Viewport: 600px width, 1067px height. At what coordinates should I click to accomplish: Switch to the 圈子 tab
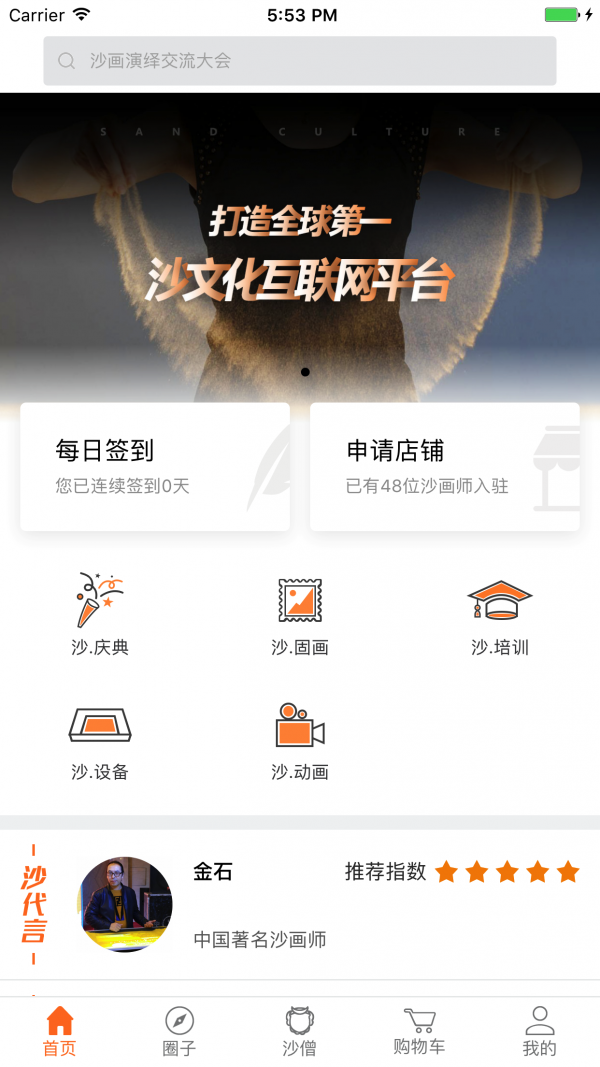[179, 1032]
